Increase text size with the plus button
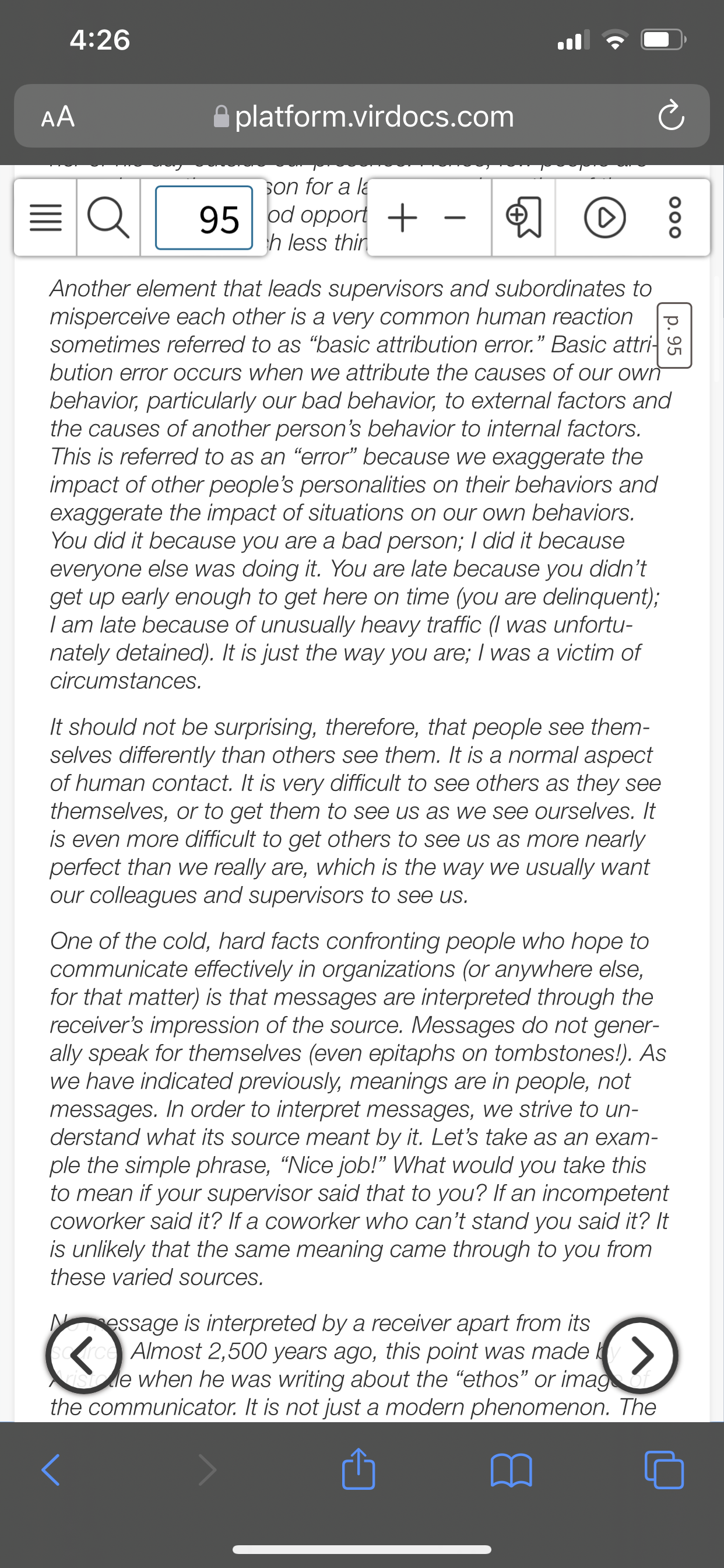This screenshot has width=724, height=1568. 402,218
